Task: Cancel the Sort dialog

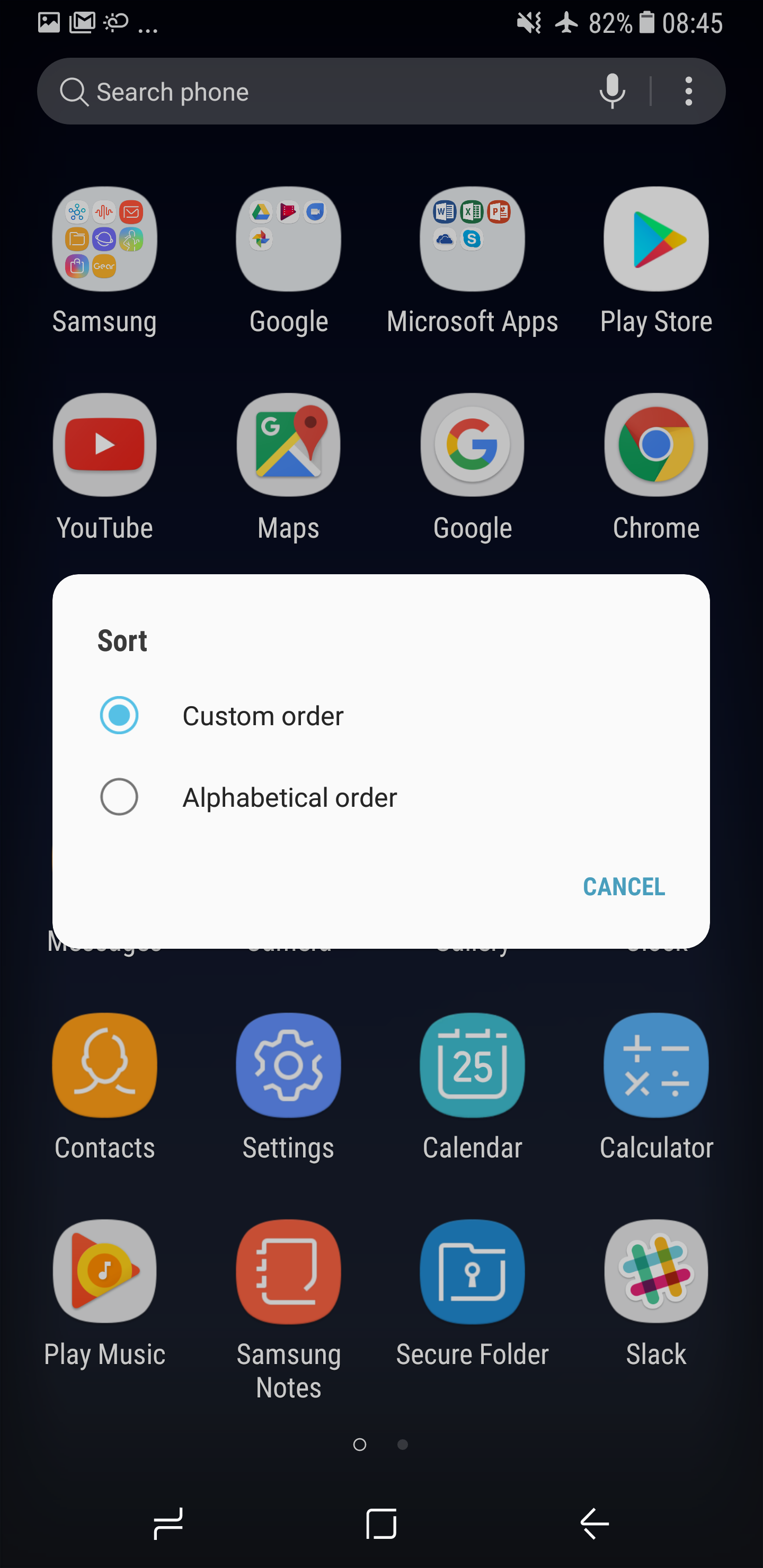Action: pyautogui.click(x=624, y=887)
